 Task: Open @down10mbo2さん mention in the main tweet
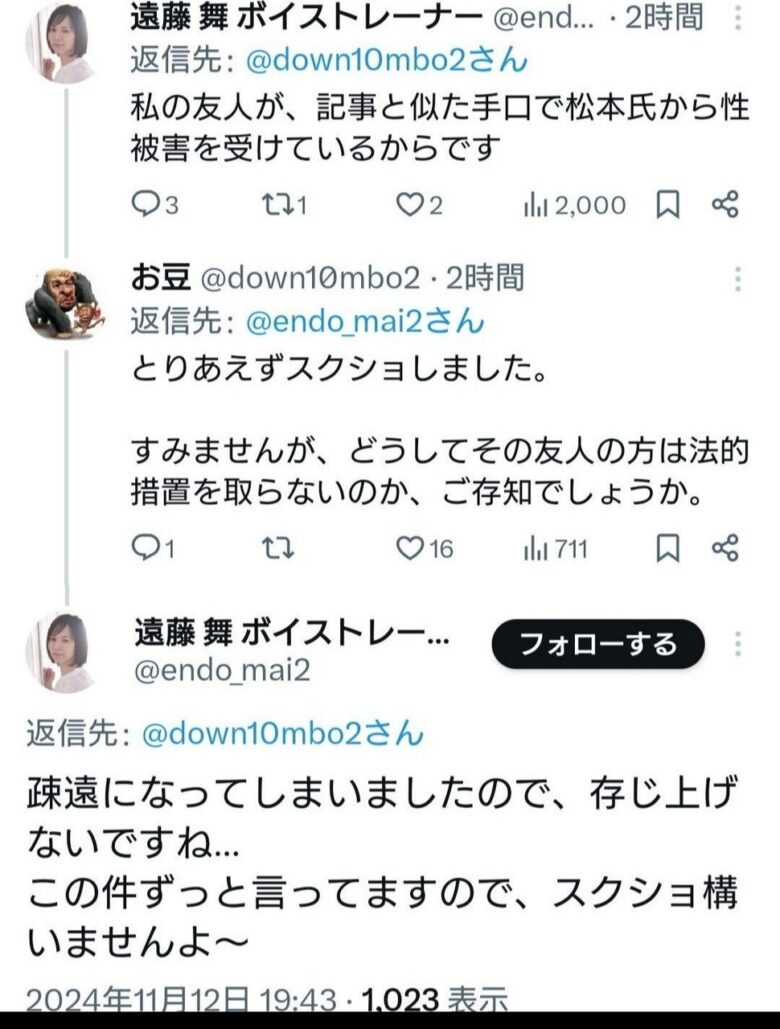[282, 734]
